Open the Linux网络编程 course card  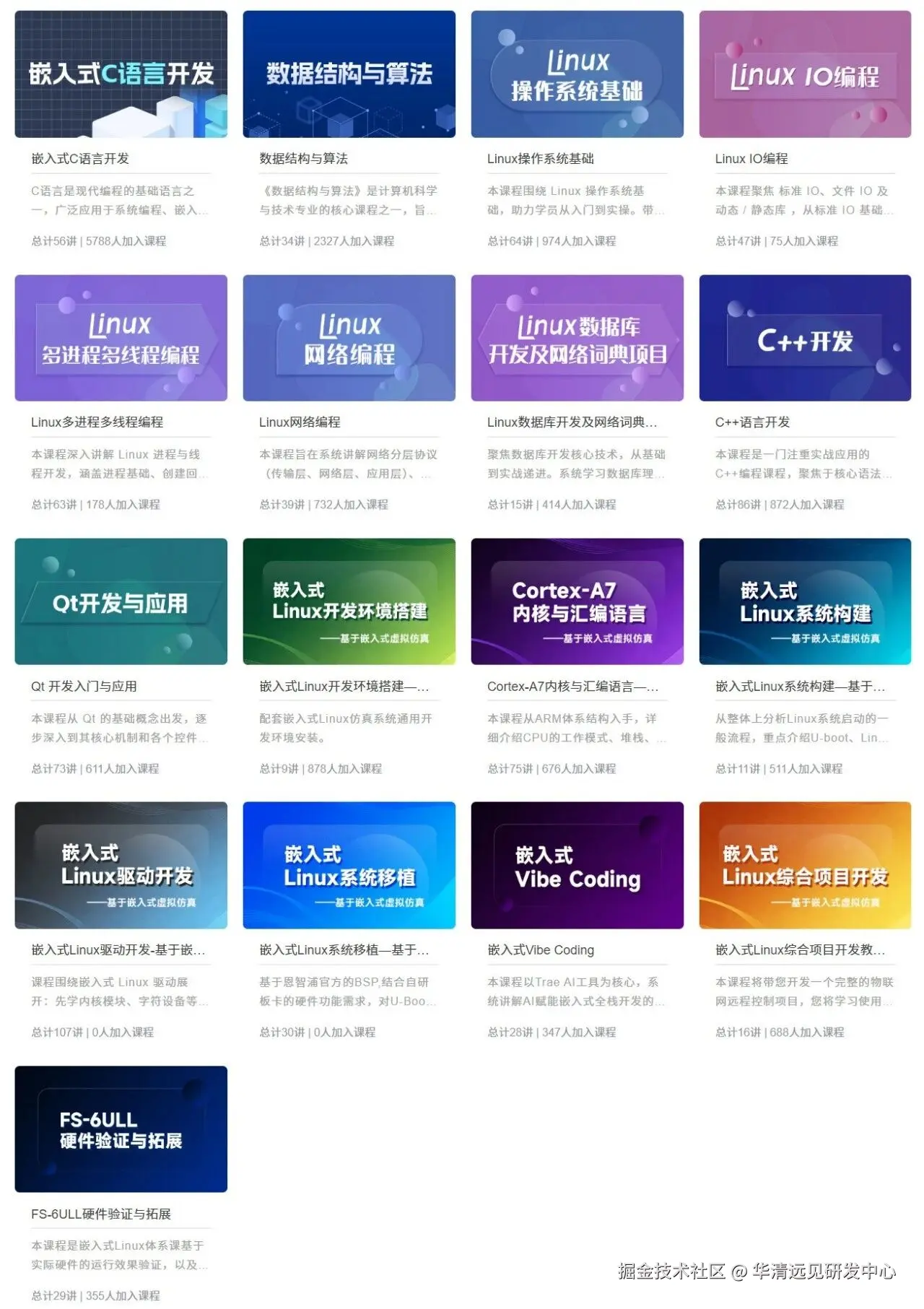[349, 338]
